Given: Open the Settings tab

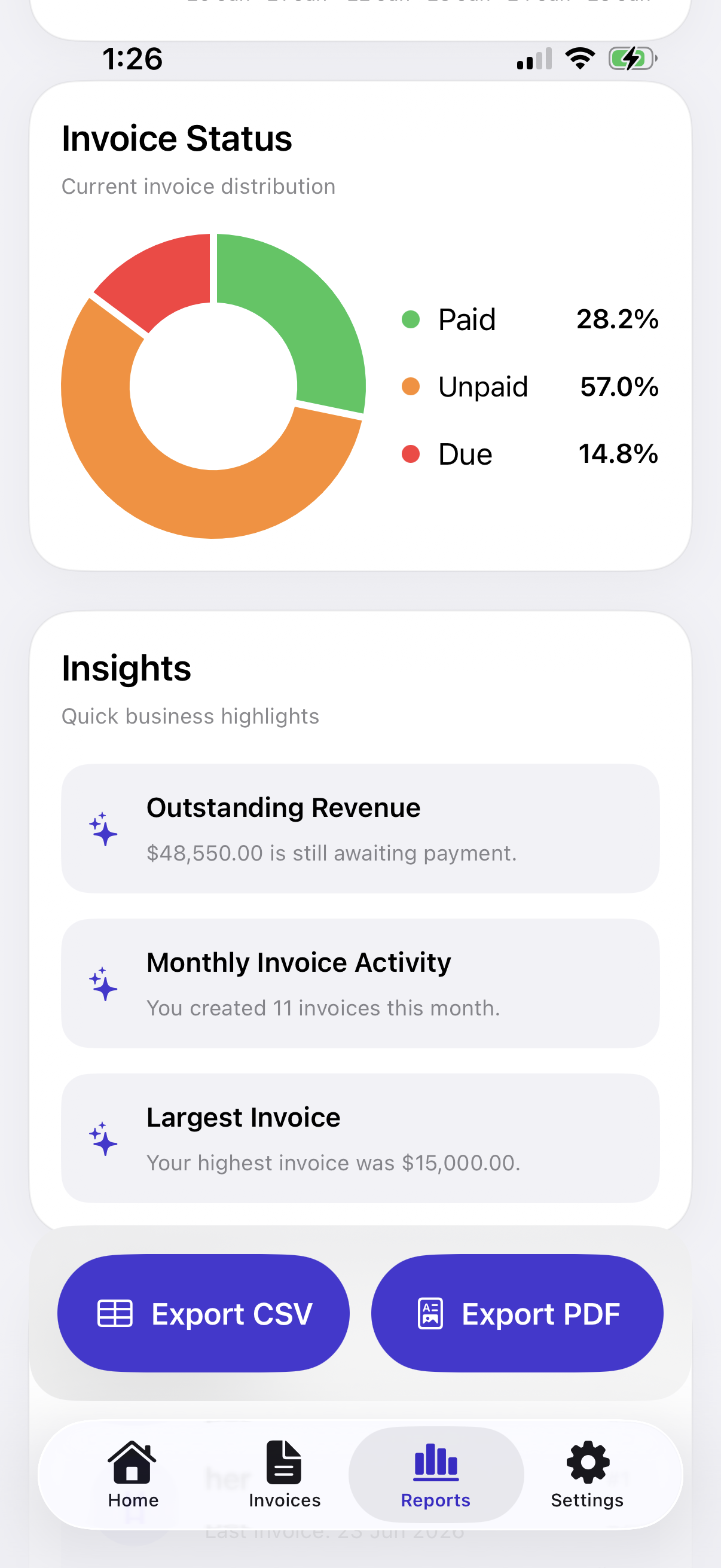Looking at the screenshot, I should [x=587, y=1474].
